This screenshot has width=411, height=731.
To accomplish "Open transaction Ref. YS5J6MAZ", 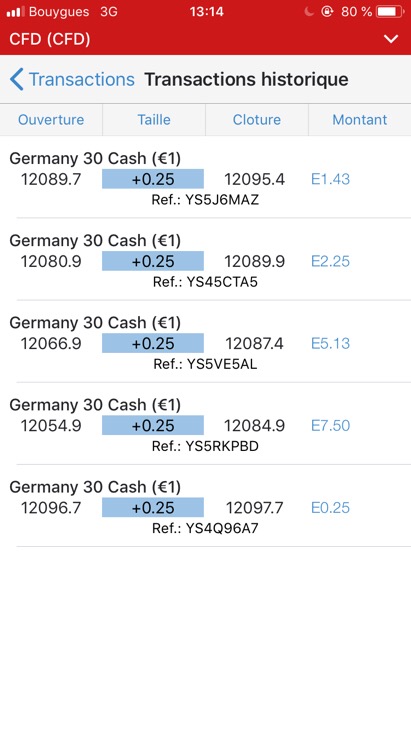I will (x=206, y=178).
